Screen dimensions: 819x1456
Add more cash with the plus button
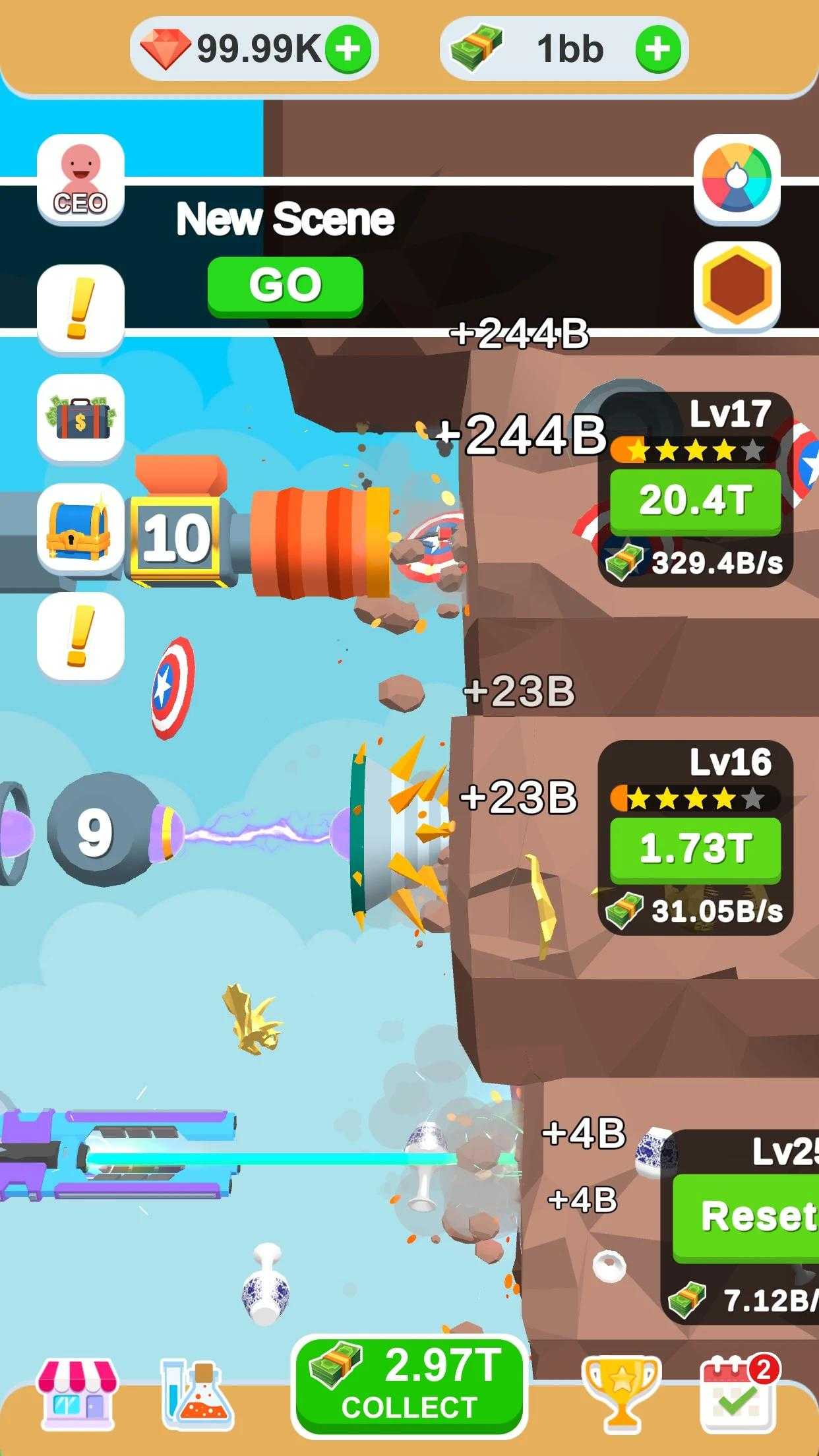(657, 49)
